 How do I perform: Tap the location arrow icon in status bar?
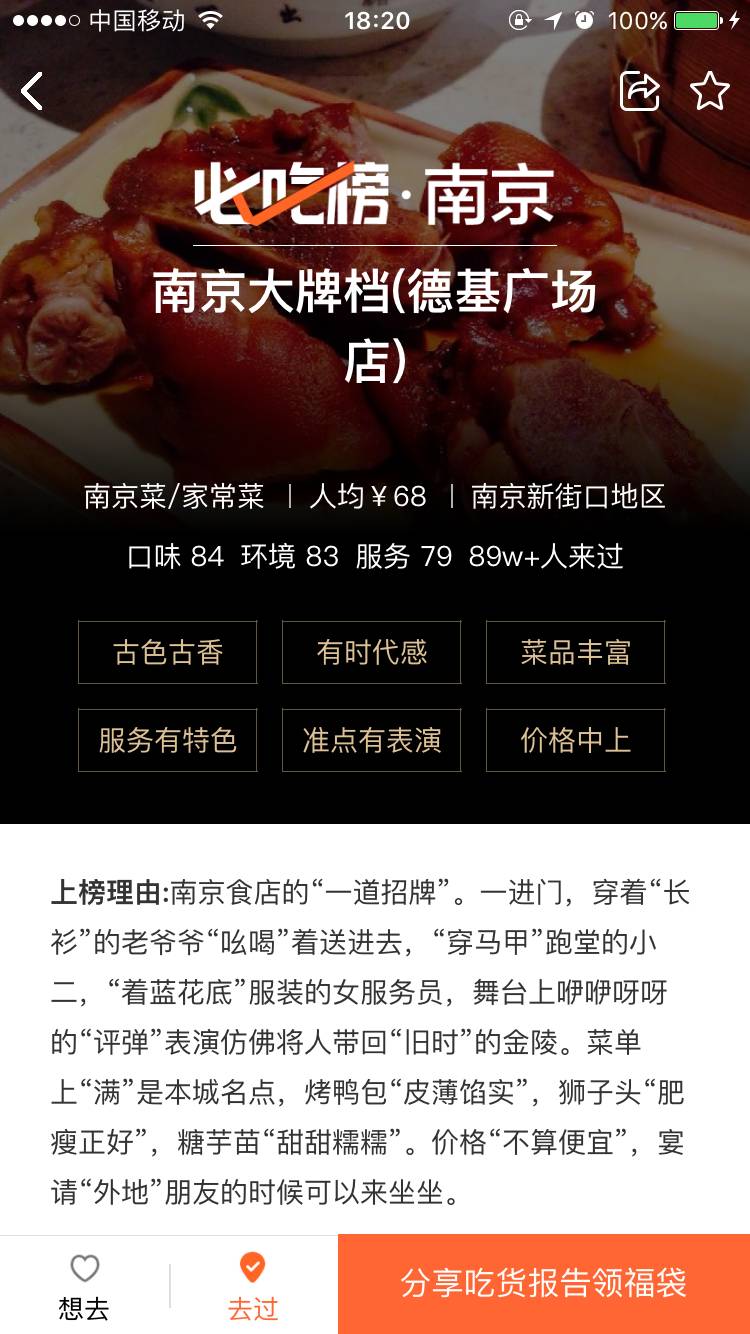553,18
